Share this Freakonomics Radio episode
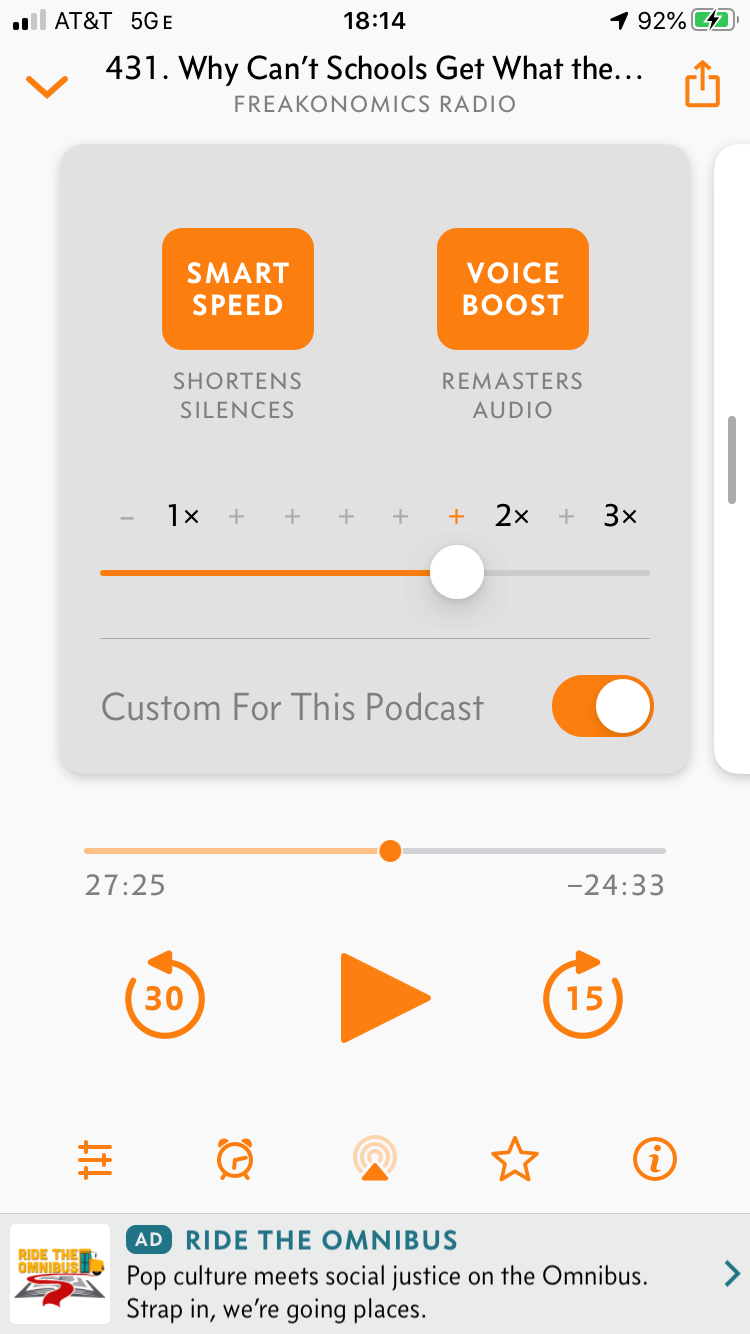750x1334 pixels. 702,85
